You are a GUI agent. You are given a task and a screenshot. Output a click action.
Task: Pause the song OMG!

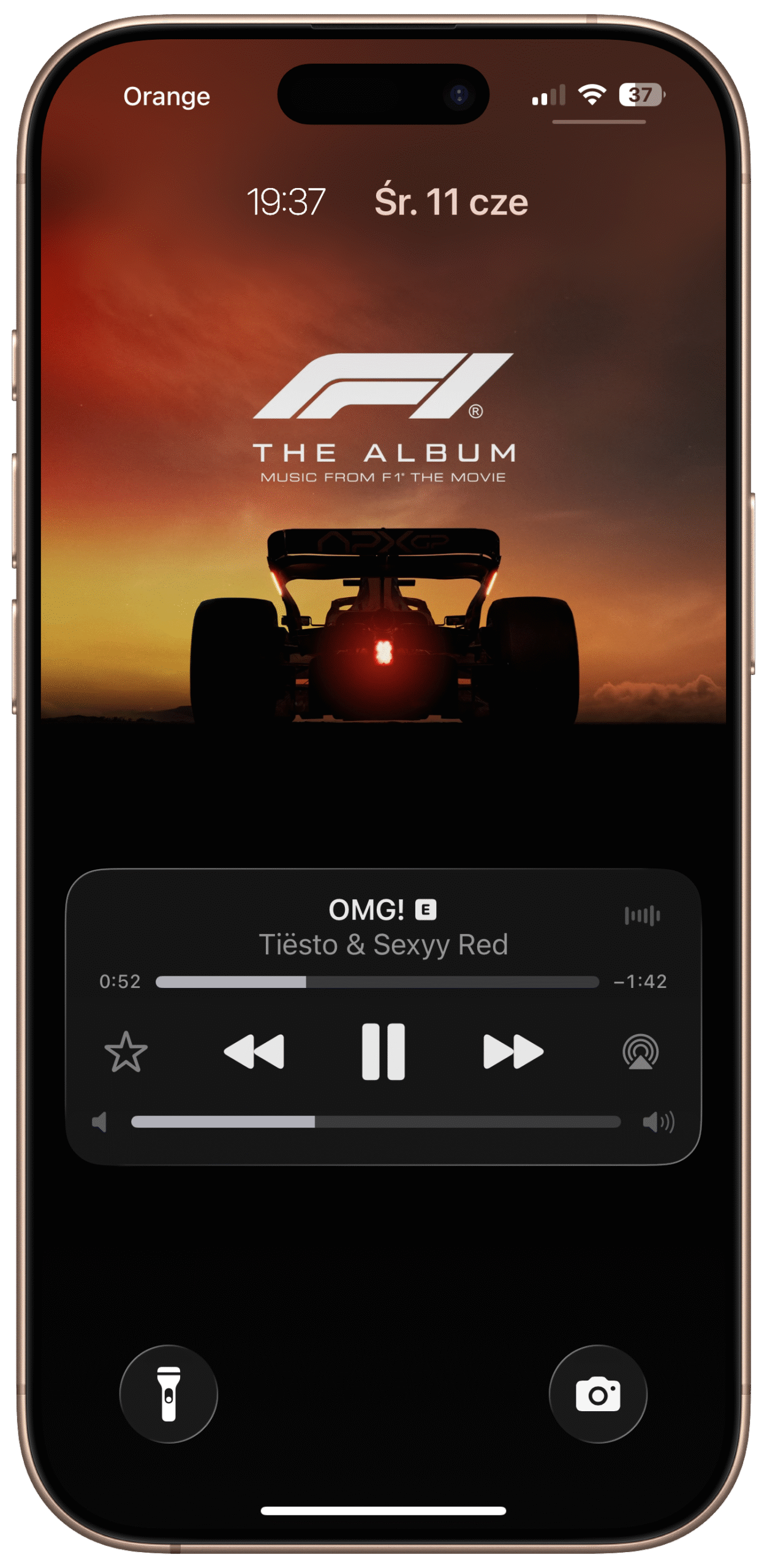pyautogui.click(x=383, y=1051)
